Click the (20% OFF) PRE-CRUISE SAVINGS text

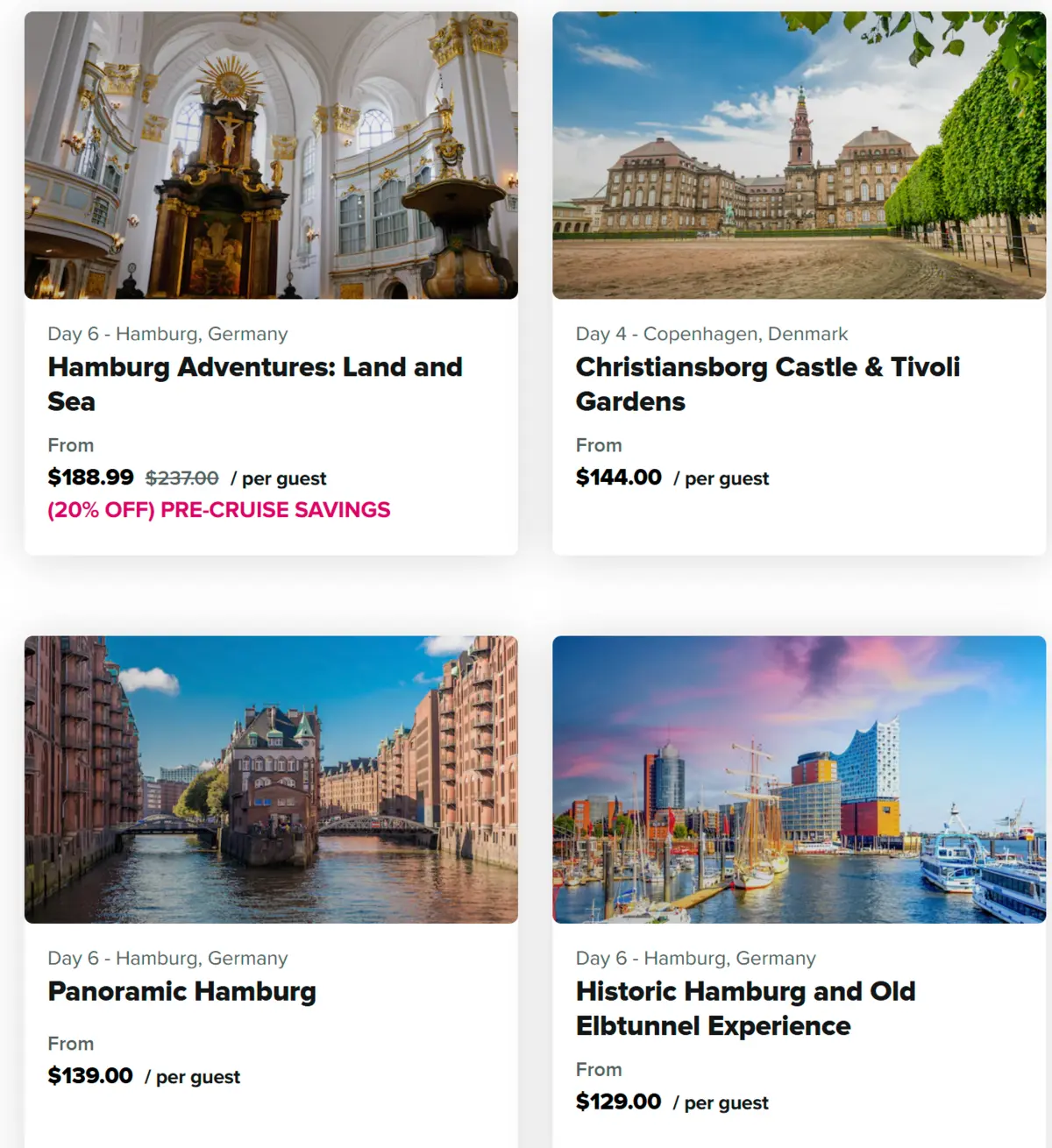tap(218, 509)
